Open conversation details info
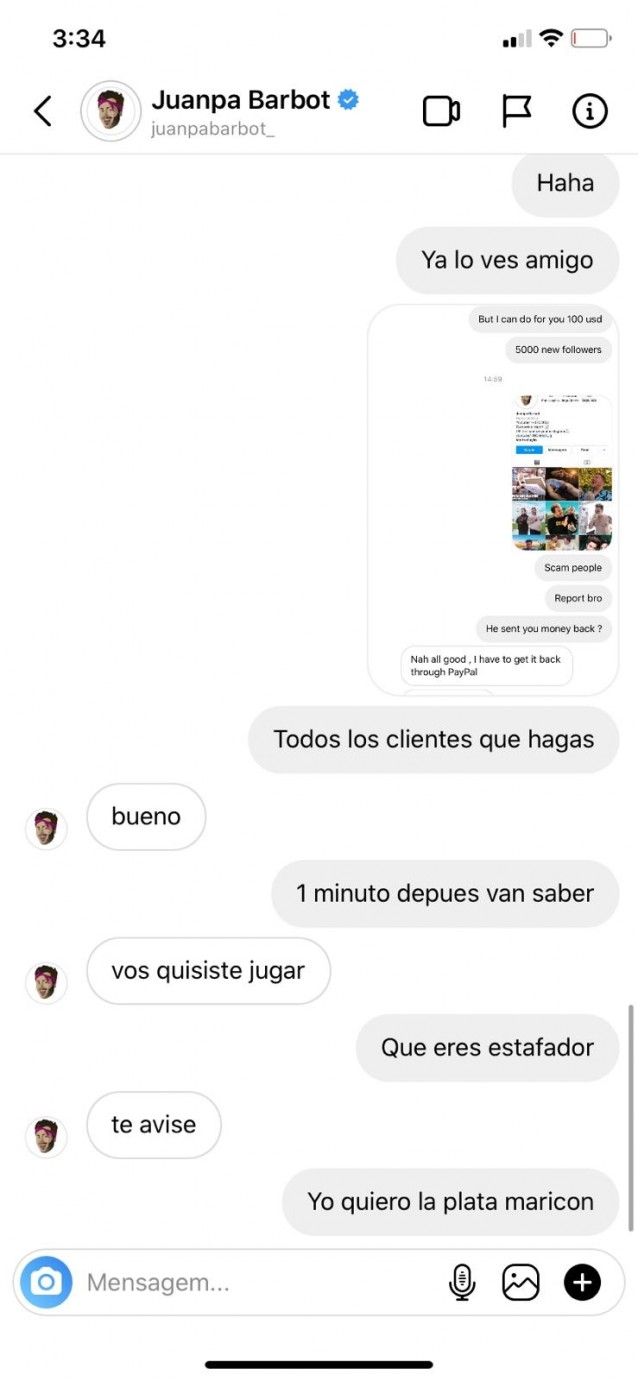638x1381 pixels. (x=590, y=111)
